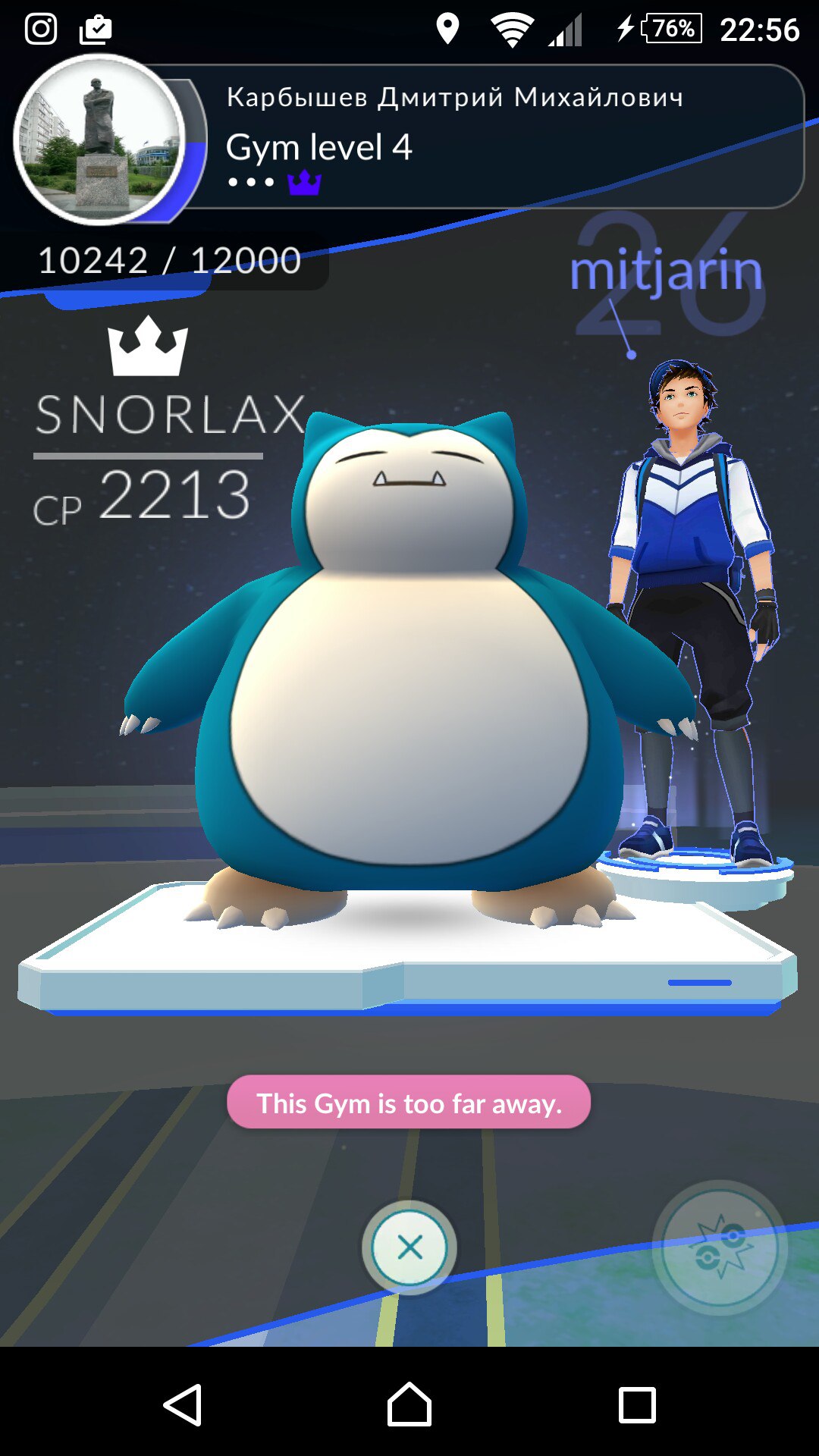
Task: Tap the gym battle button
Action: pos(720,1247)
